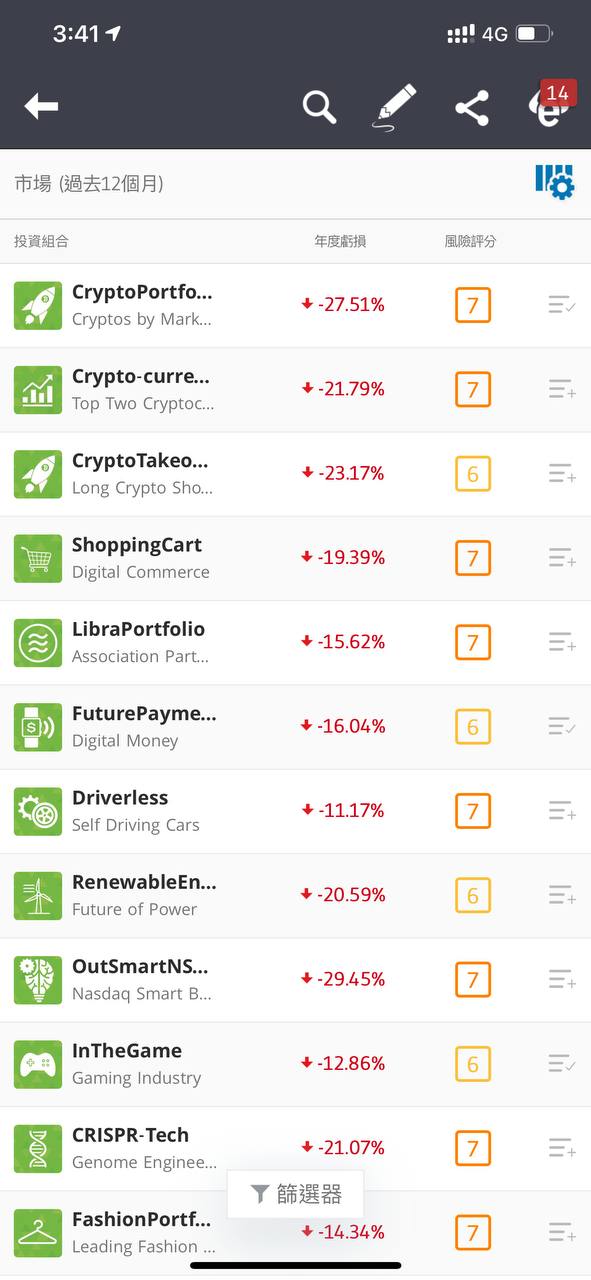Screen dimensions: 591x1280
Task: Add Crypto-currency portfolio to watchlist
Action: pyautogui.click(x=562, y=389)
